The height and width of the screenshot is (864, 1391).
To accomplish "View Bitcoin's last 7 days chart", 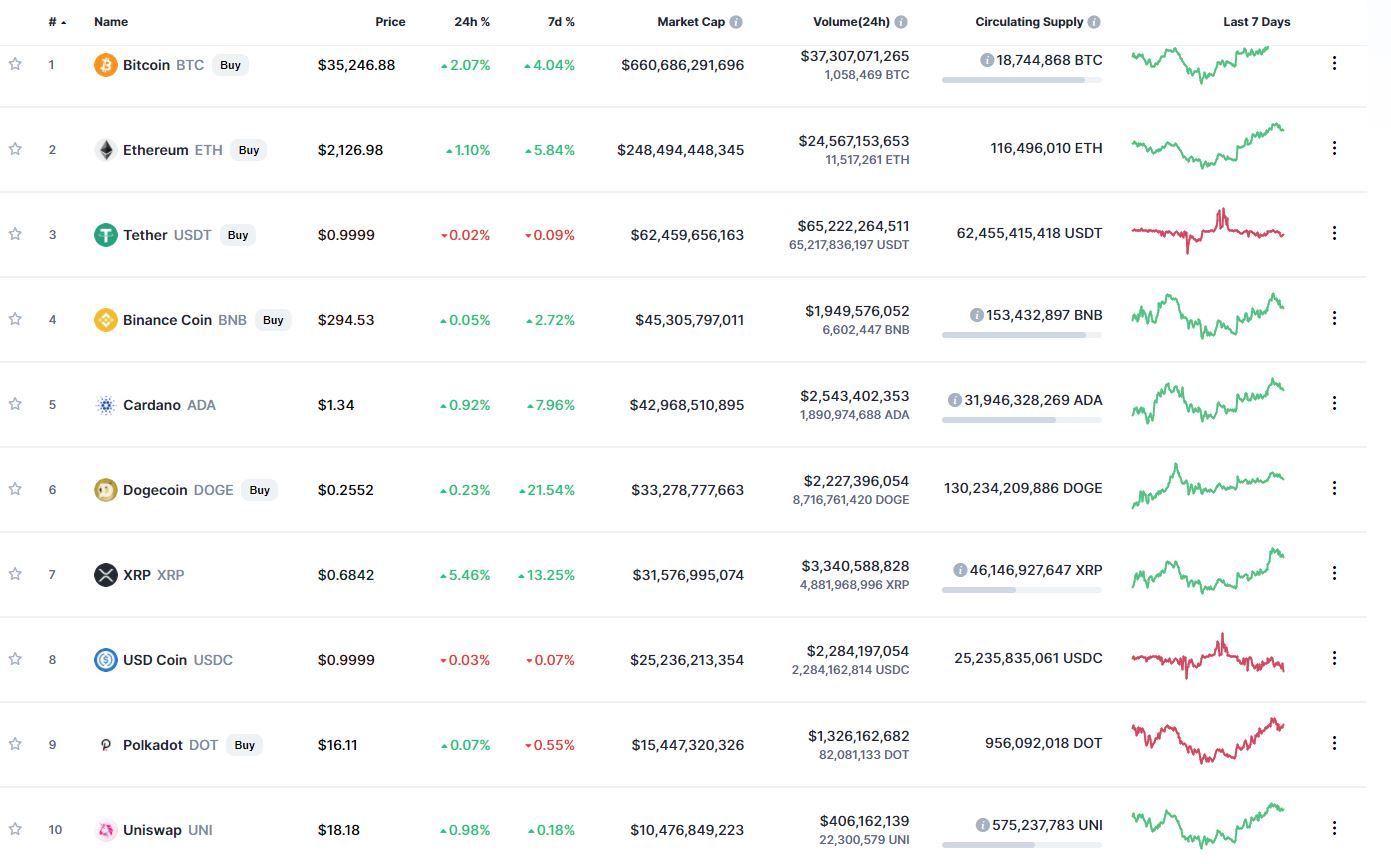I will 1207,64.
